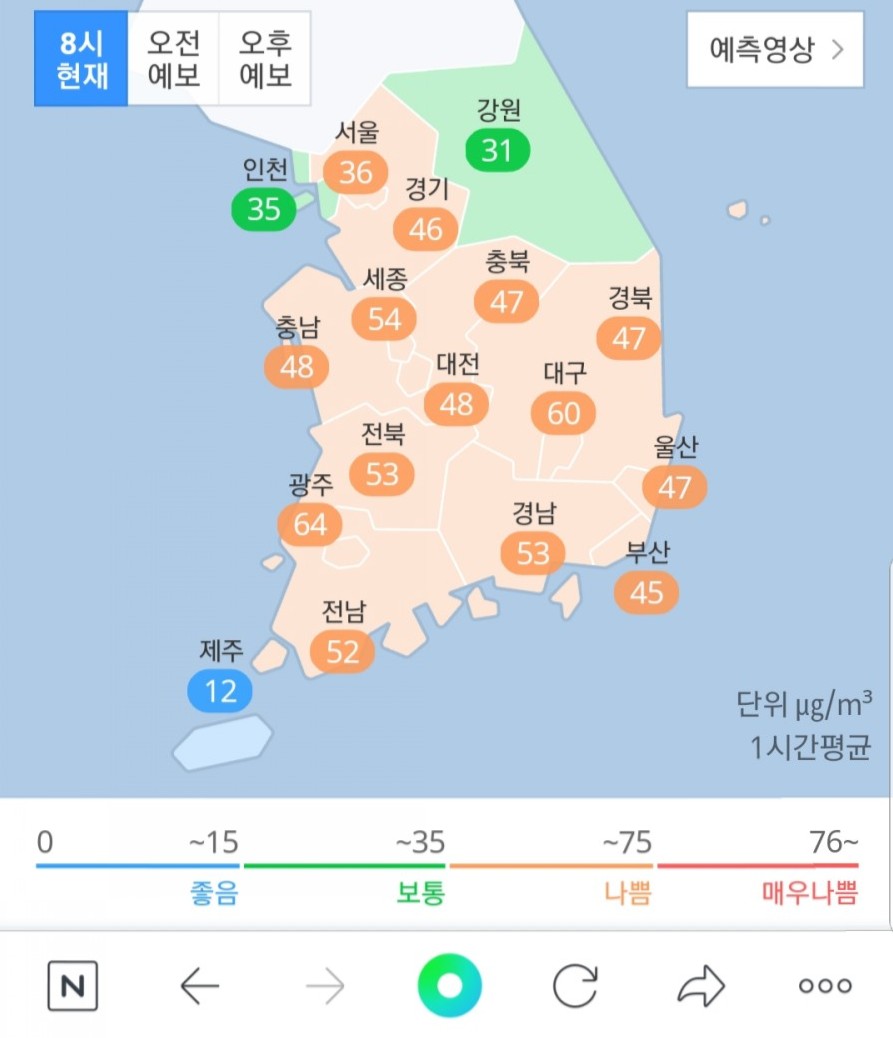Share this page
Image resolution: width=893 pixels, height=1038 pixels.
tap(700, 987)
